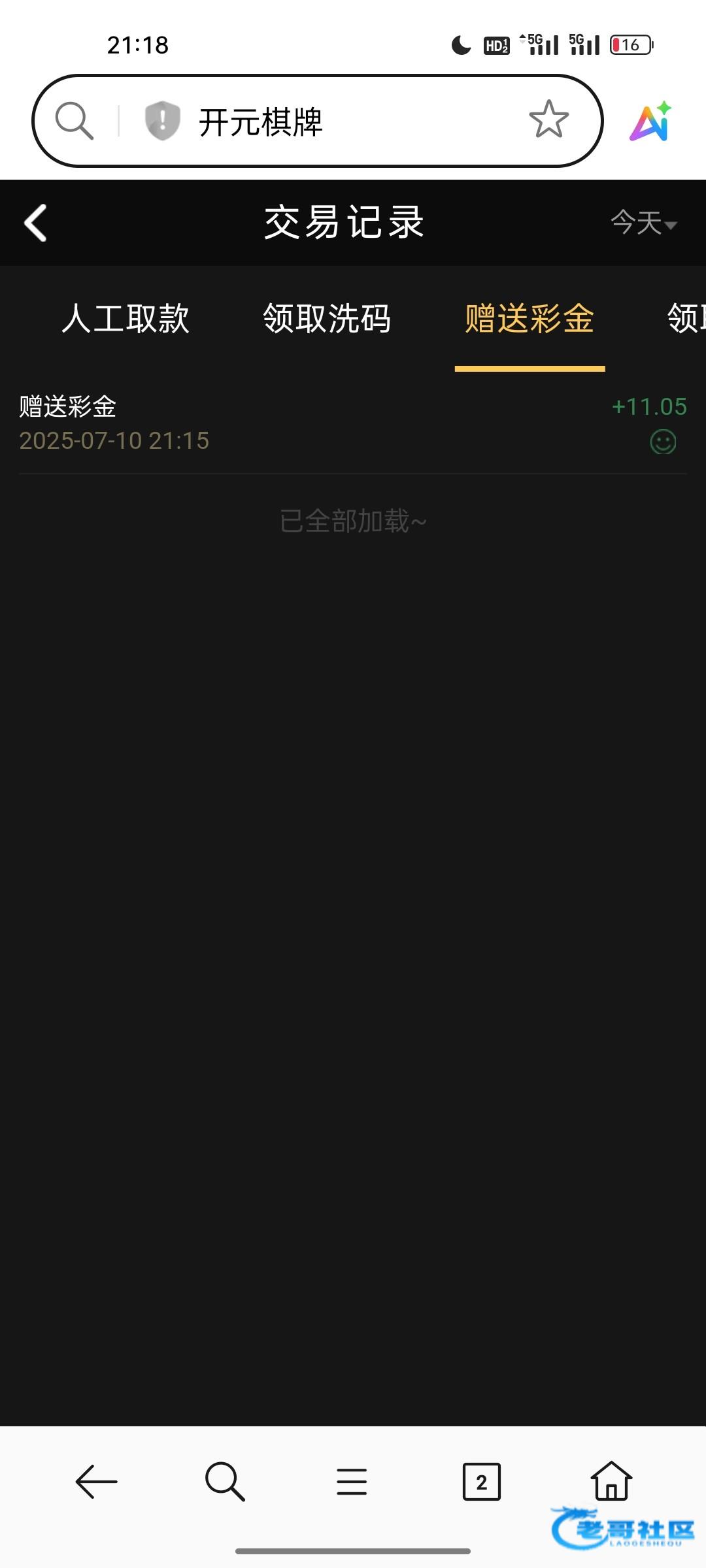Viewport: 706px width, 1568px height.
Task: Select the 赠送彩金 tab
Action: click(x=529, y=319)
